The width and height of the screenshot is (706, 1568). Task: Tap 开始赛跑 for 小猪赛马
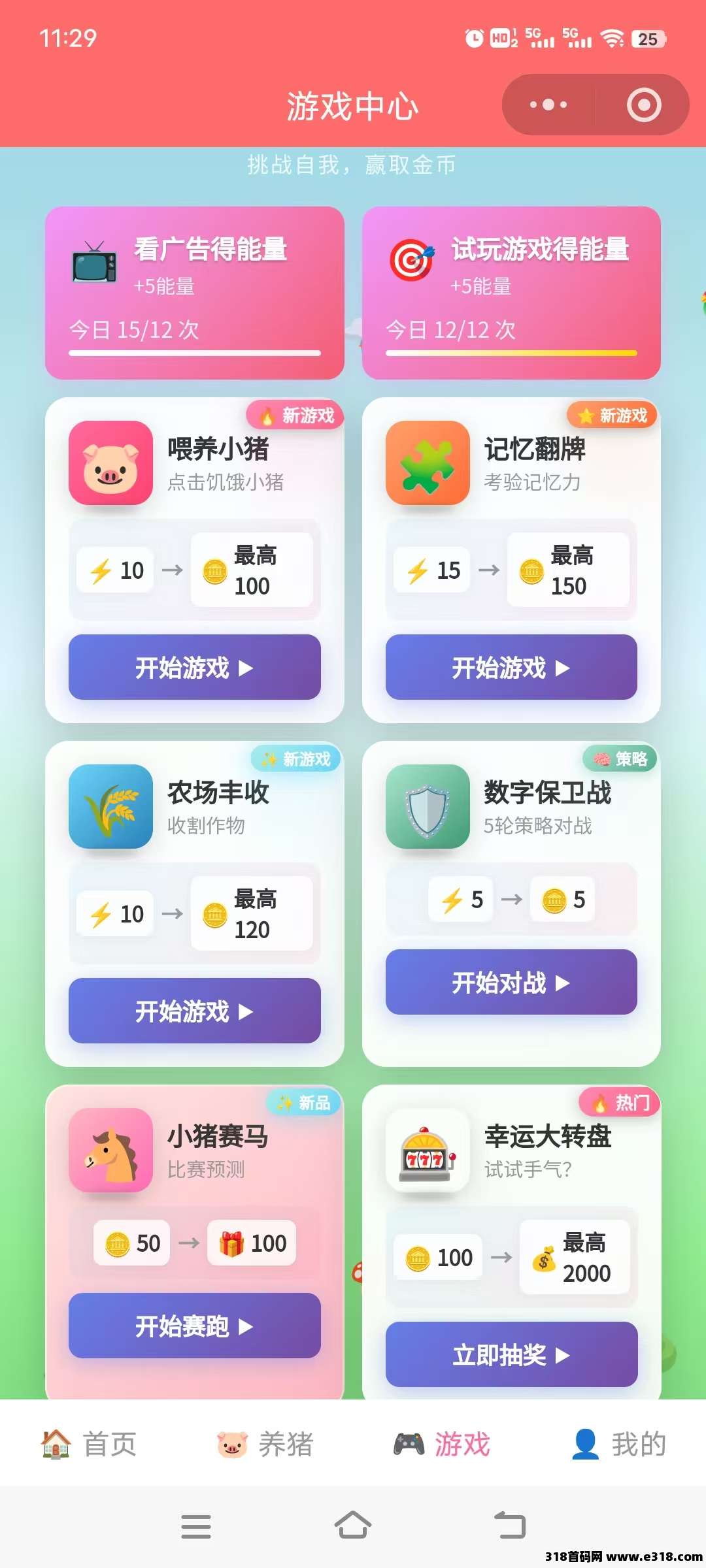194,1326
